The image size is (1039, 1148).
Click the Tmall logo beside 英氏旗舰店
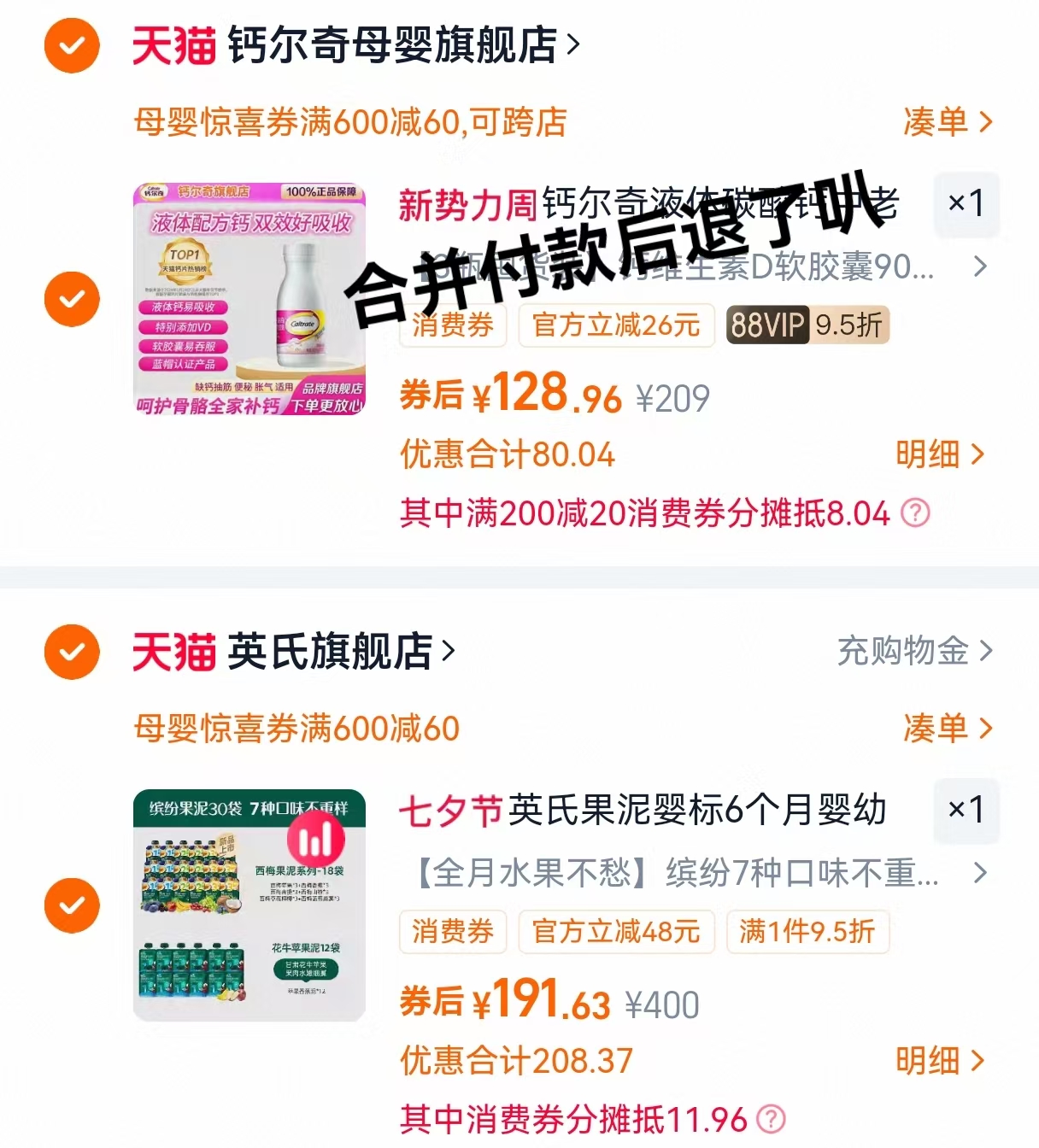173,652
